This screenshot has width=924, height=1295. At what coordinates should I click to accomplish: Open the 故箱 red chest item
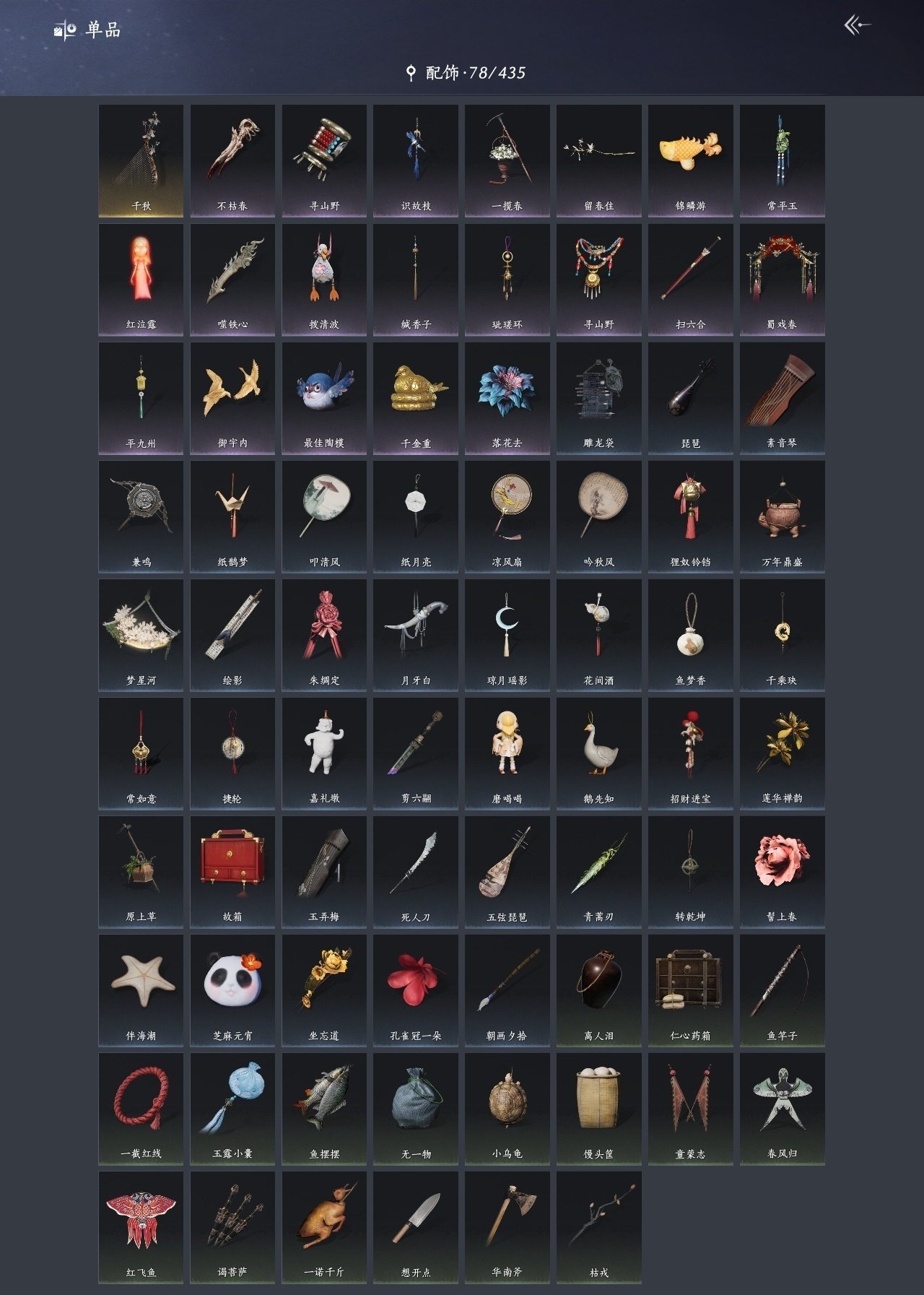pyautogui.click(x=232, y=872)
